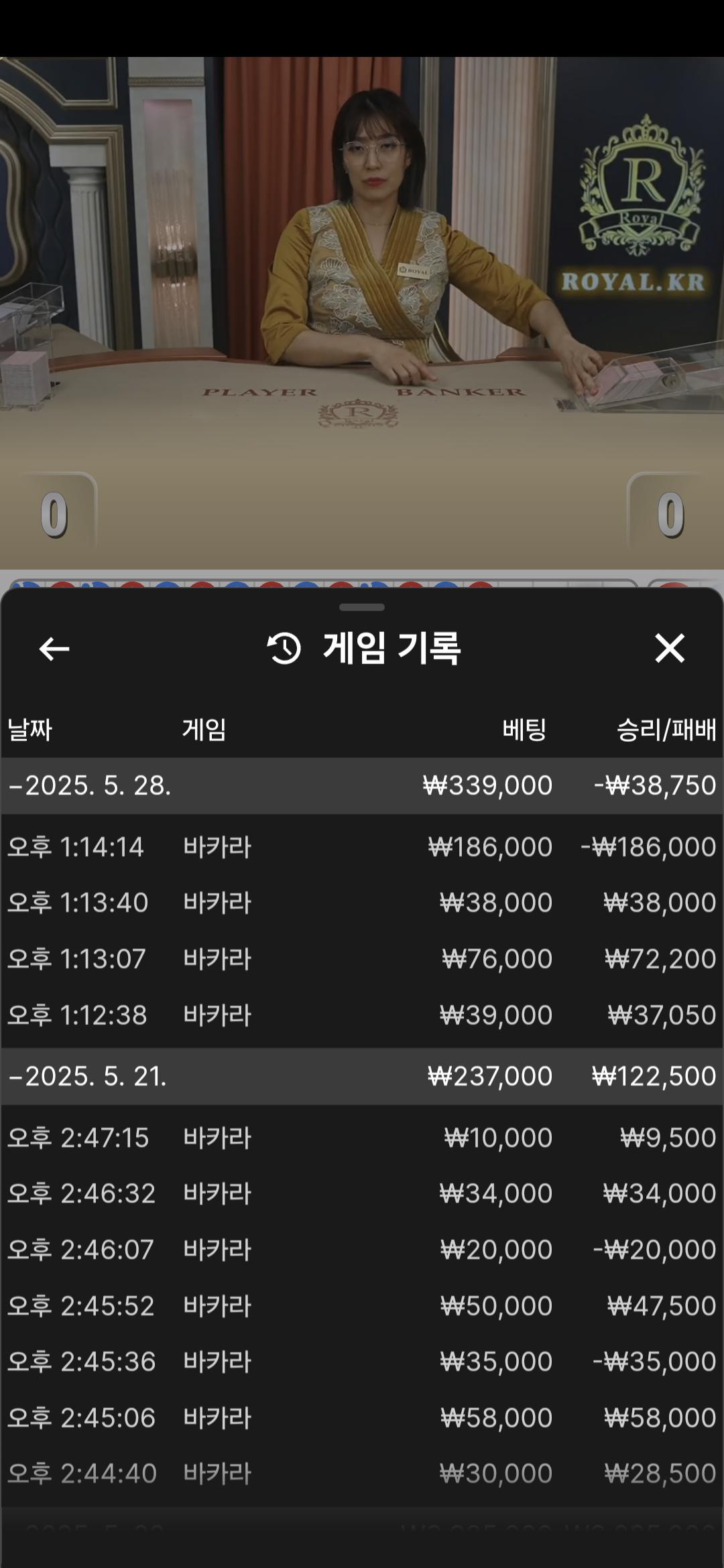
Task: Select the 오후 1:13:07 game record
Action: (x=362, y=959)
